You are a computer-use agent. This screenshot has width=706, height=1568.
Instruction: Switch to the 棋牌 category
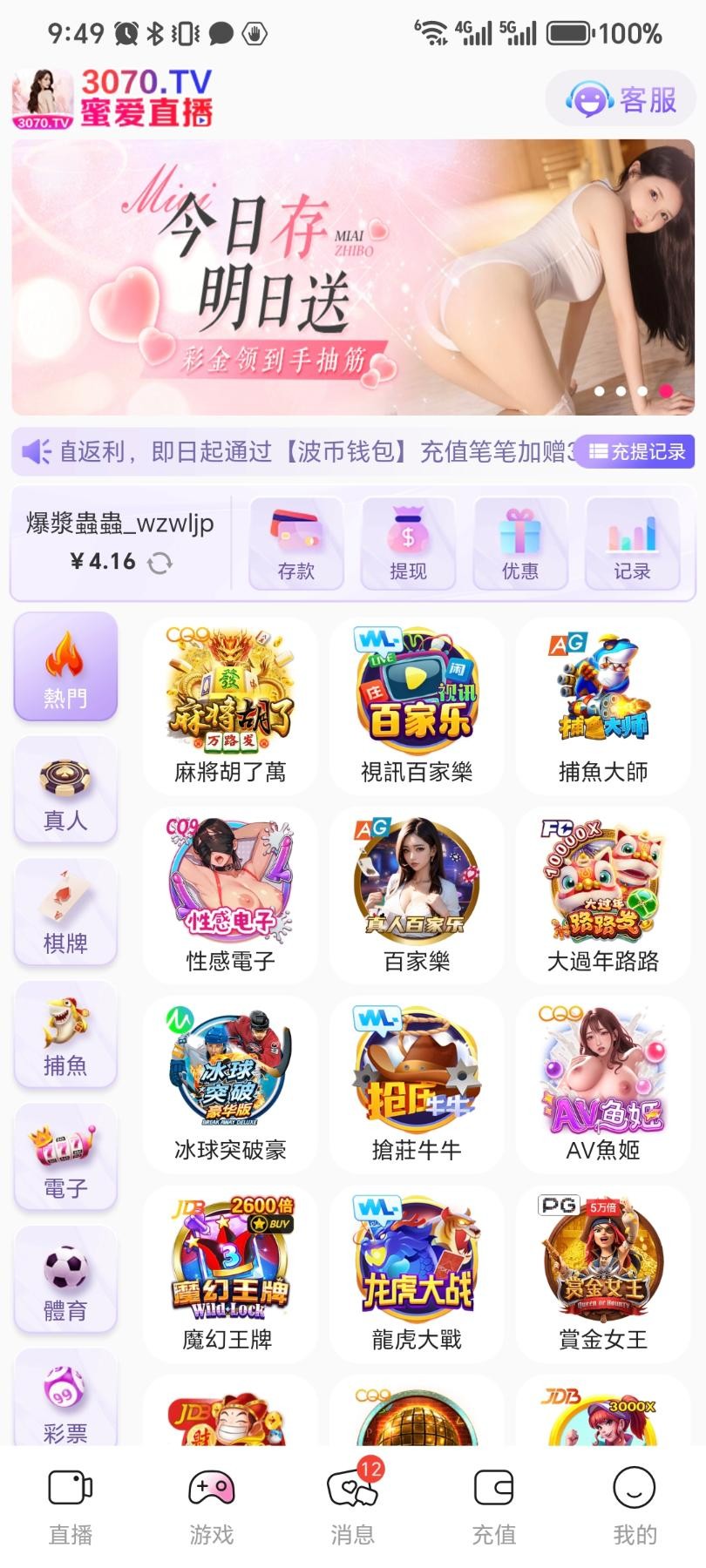(65, 913)
